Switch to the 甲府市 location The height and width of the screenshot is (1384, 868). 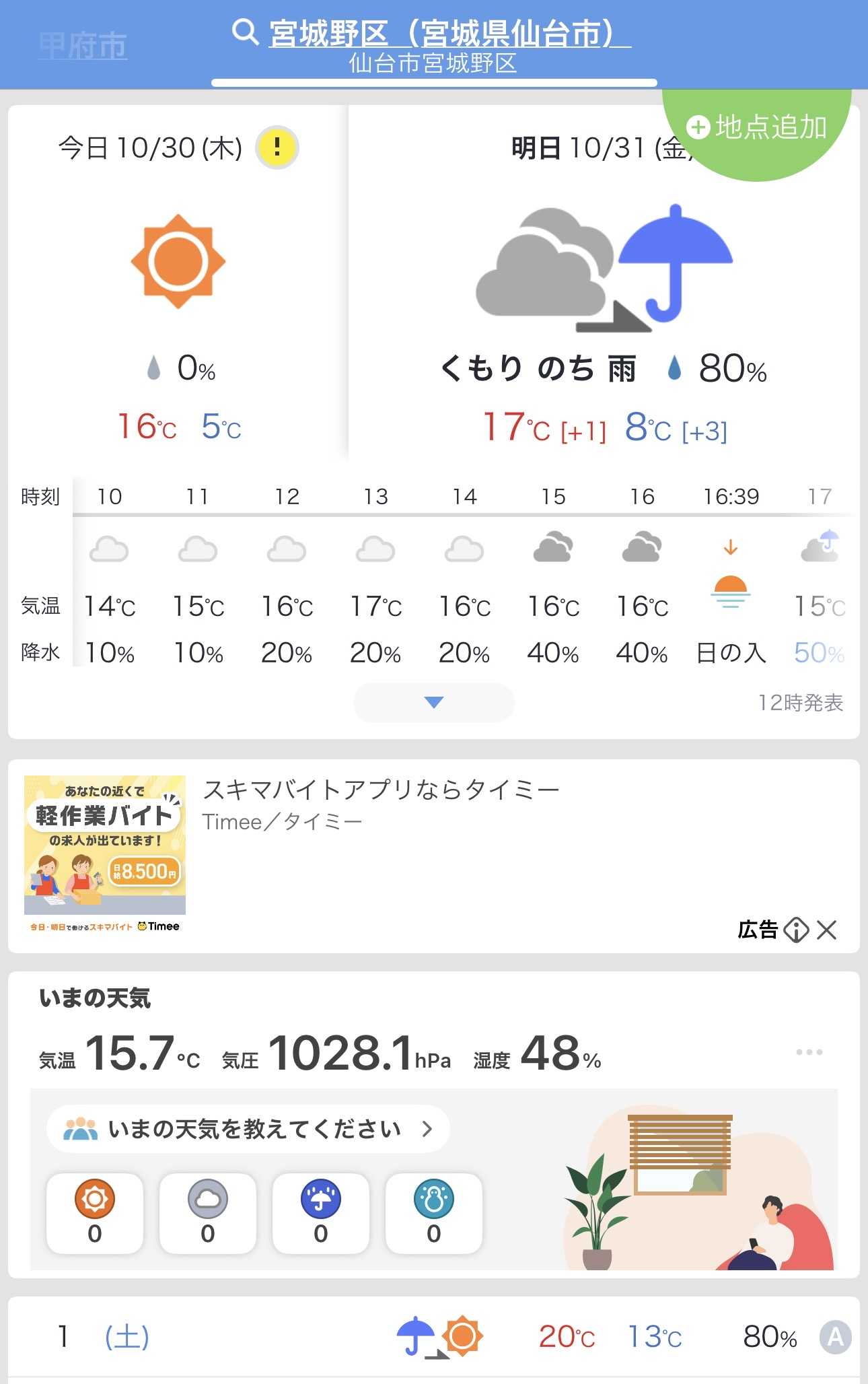coord(83,46)
